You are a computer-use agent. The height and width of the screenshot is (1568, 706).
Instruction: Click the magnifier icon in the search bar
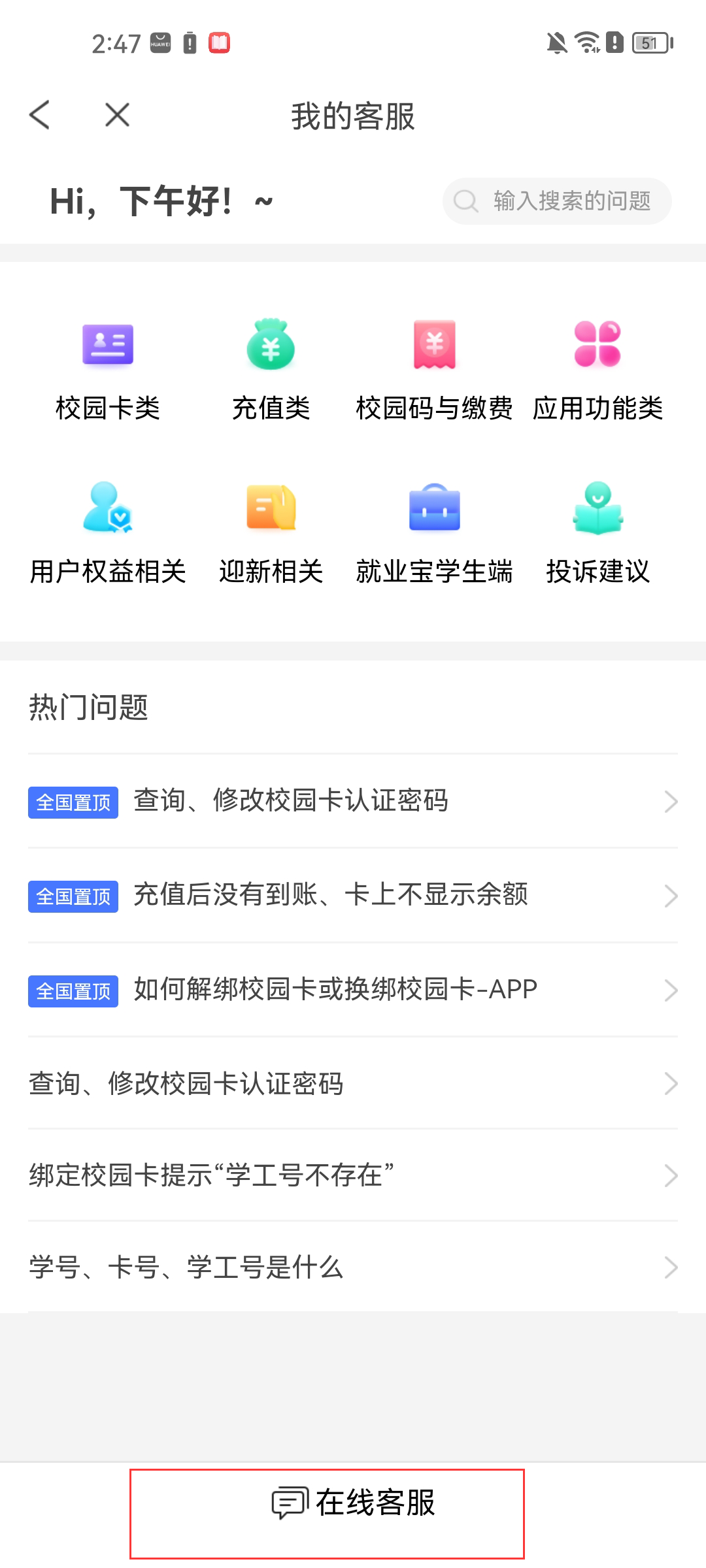(465, 201)
